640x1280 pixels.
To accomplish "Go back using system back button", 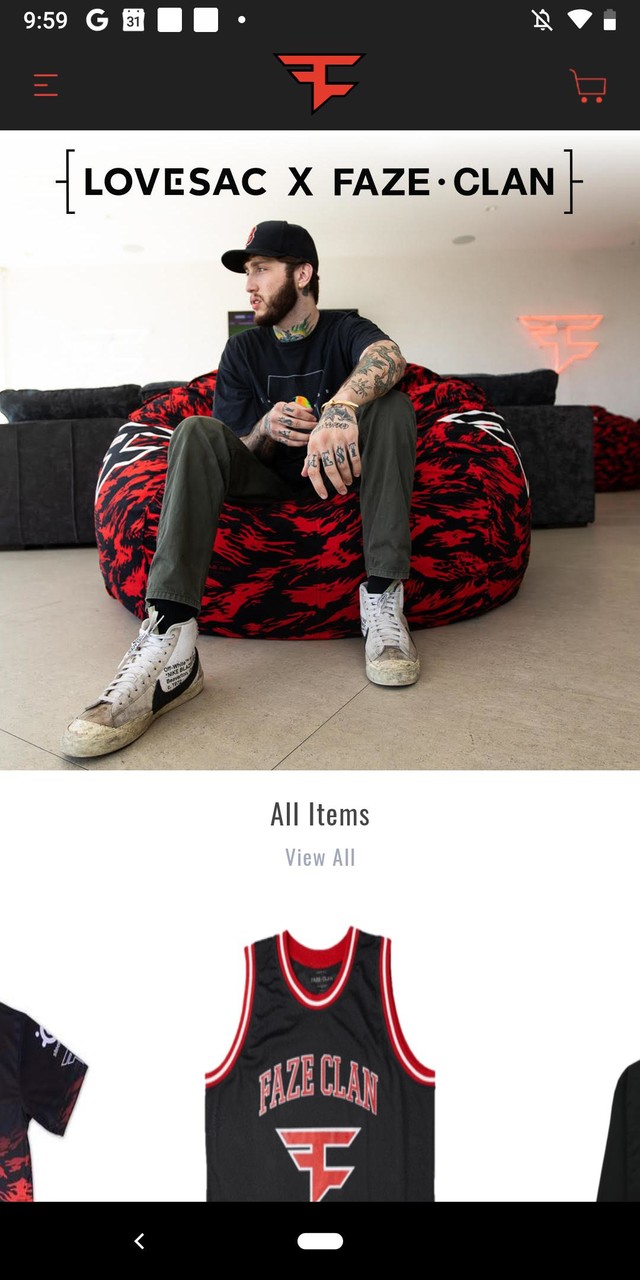I will [139, 1241].
